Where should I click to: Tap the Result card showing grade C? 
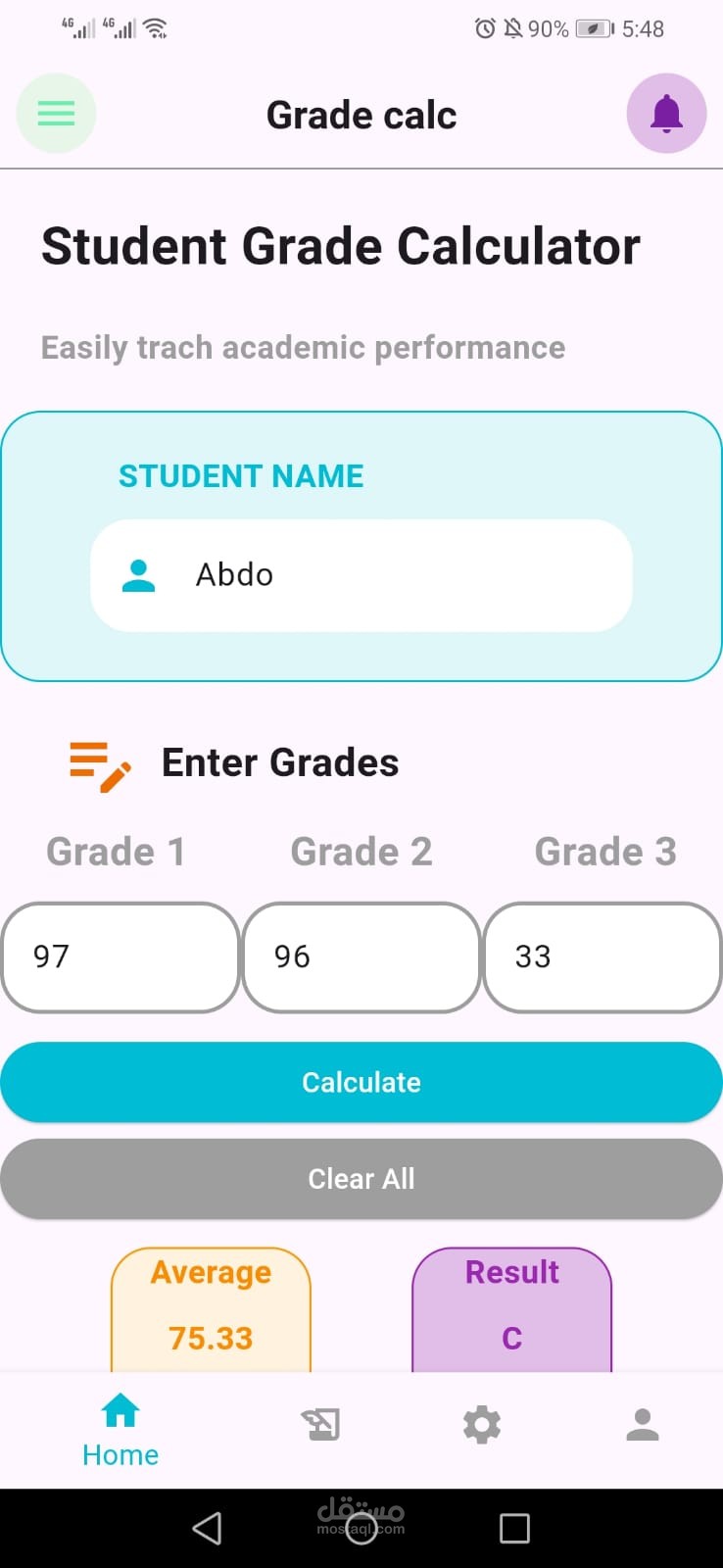(510, 1308)
